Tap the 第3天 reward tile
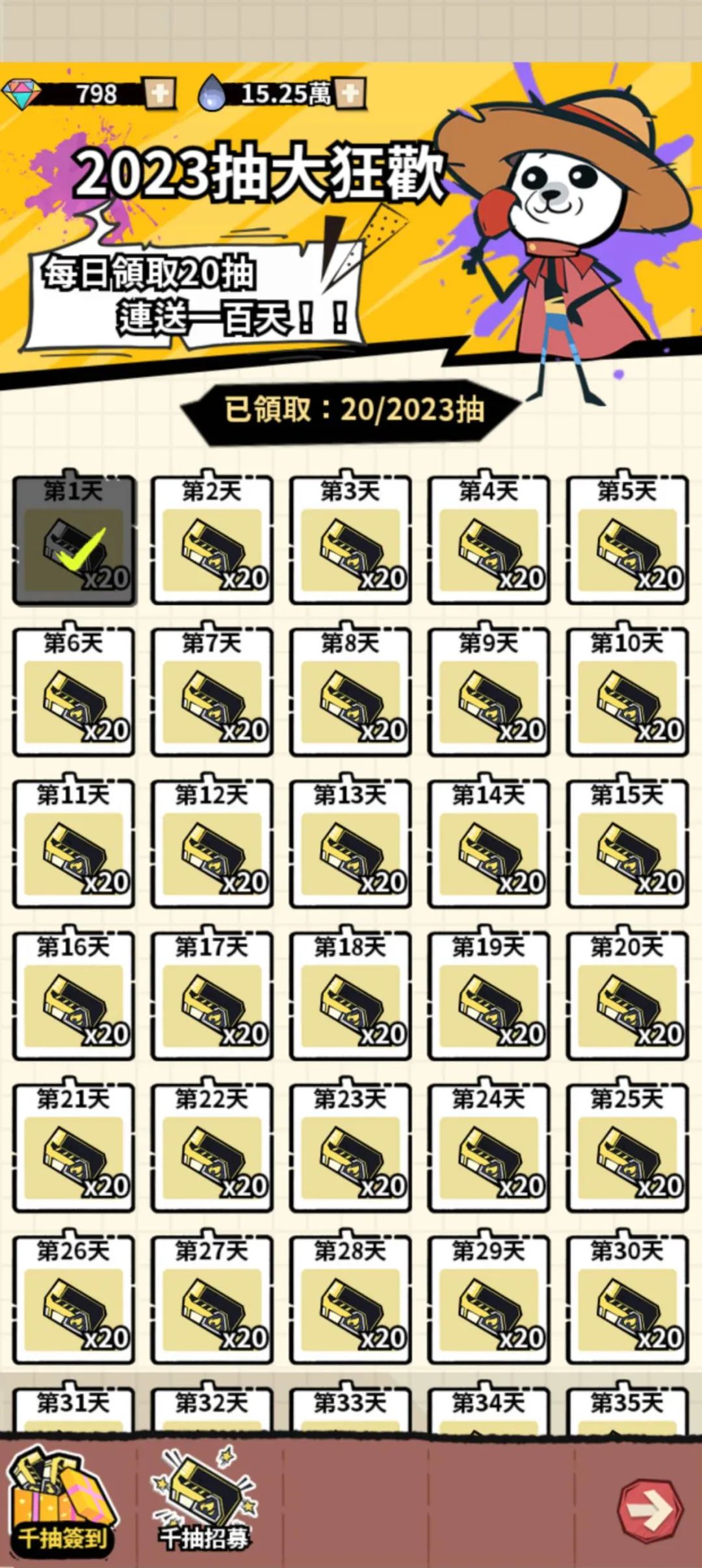Viewport: 702px width, 1568px height. coord(350,540)
